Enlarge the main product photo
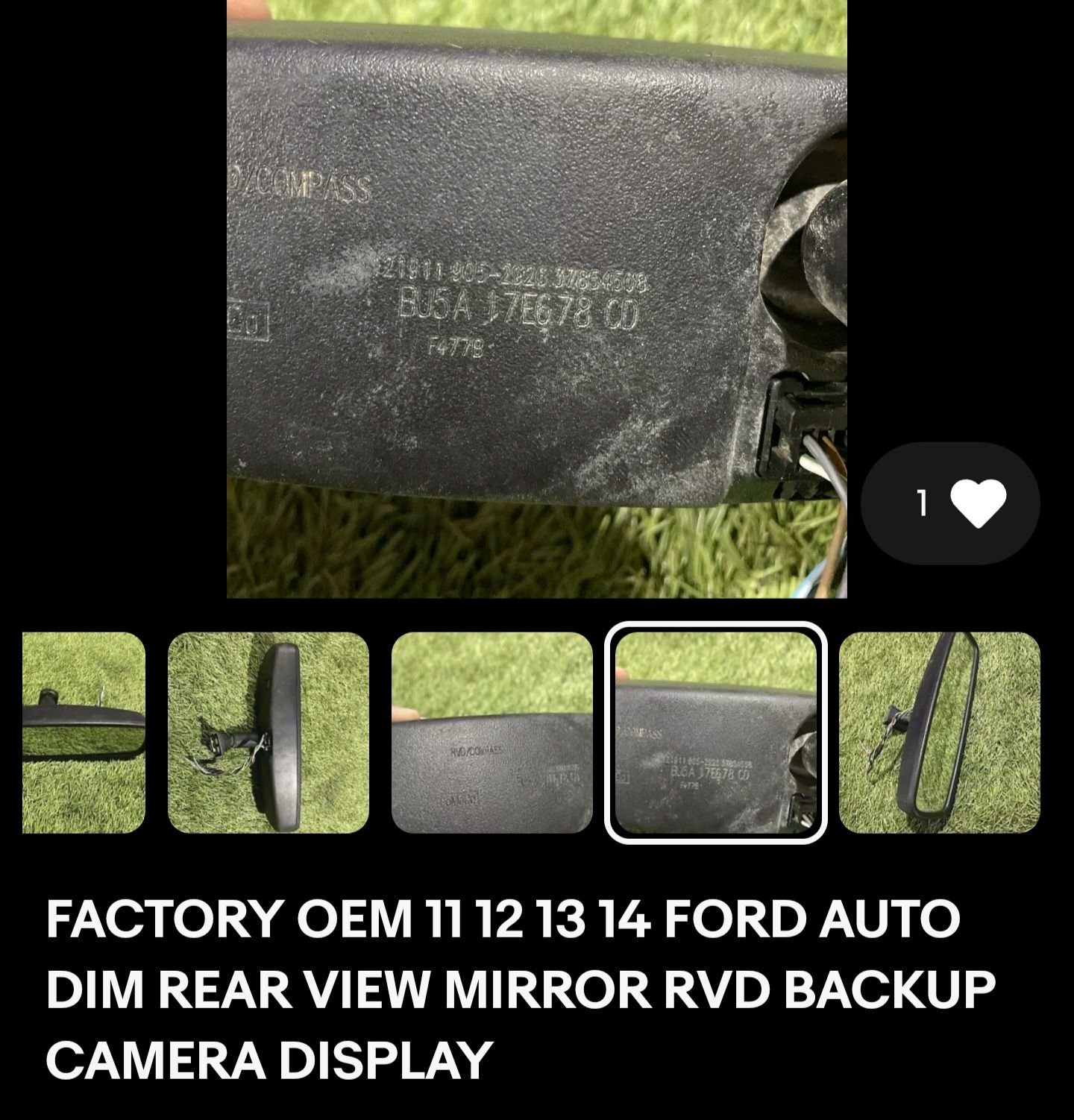Screen dimensions: 1074x1120 537,298
